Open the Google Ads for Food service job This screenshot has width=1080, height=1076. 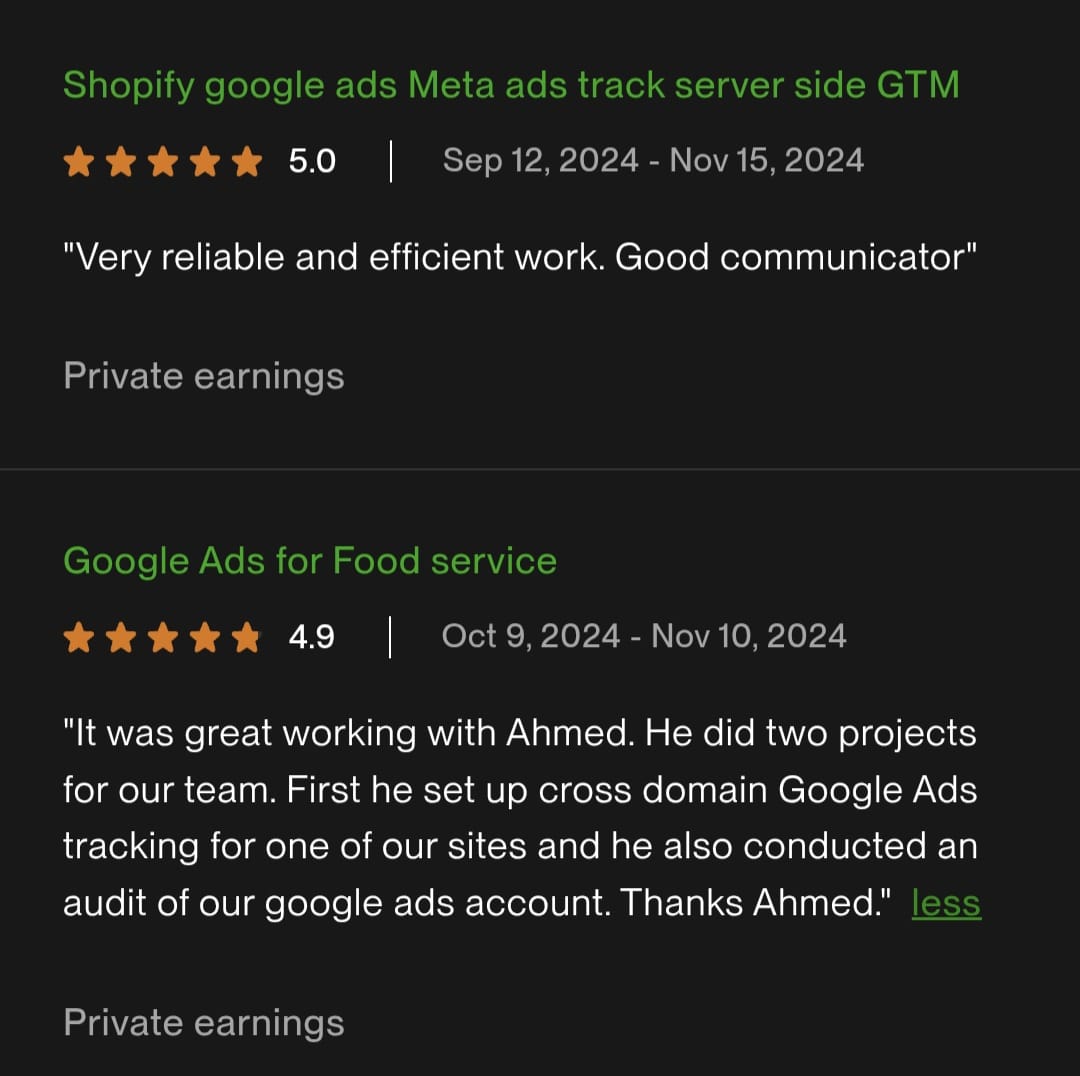[x=309, y=561]
